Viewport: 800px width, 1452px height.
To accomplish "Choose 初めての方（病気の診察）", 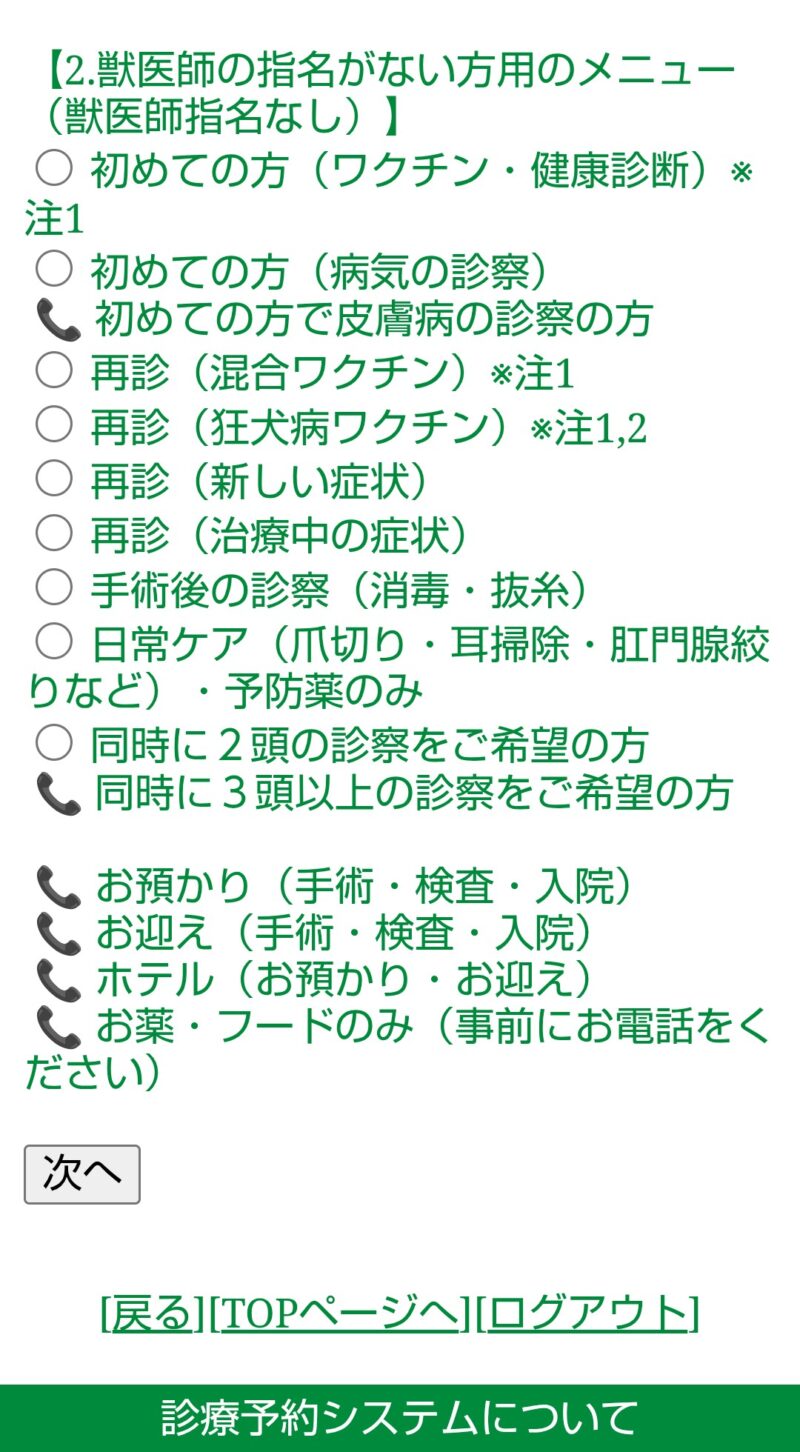I will click(x=54, y=268).
